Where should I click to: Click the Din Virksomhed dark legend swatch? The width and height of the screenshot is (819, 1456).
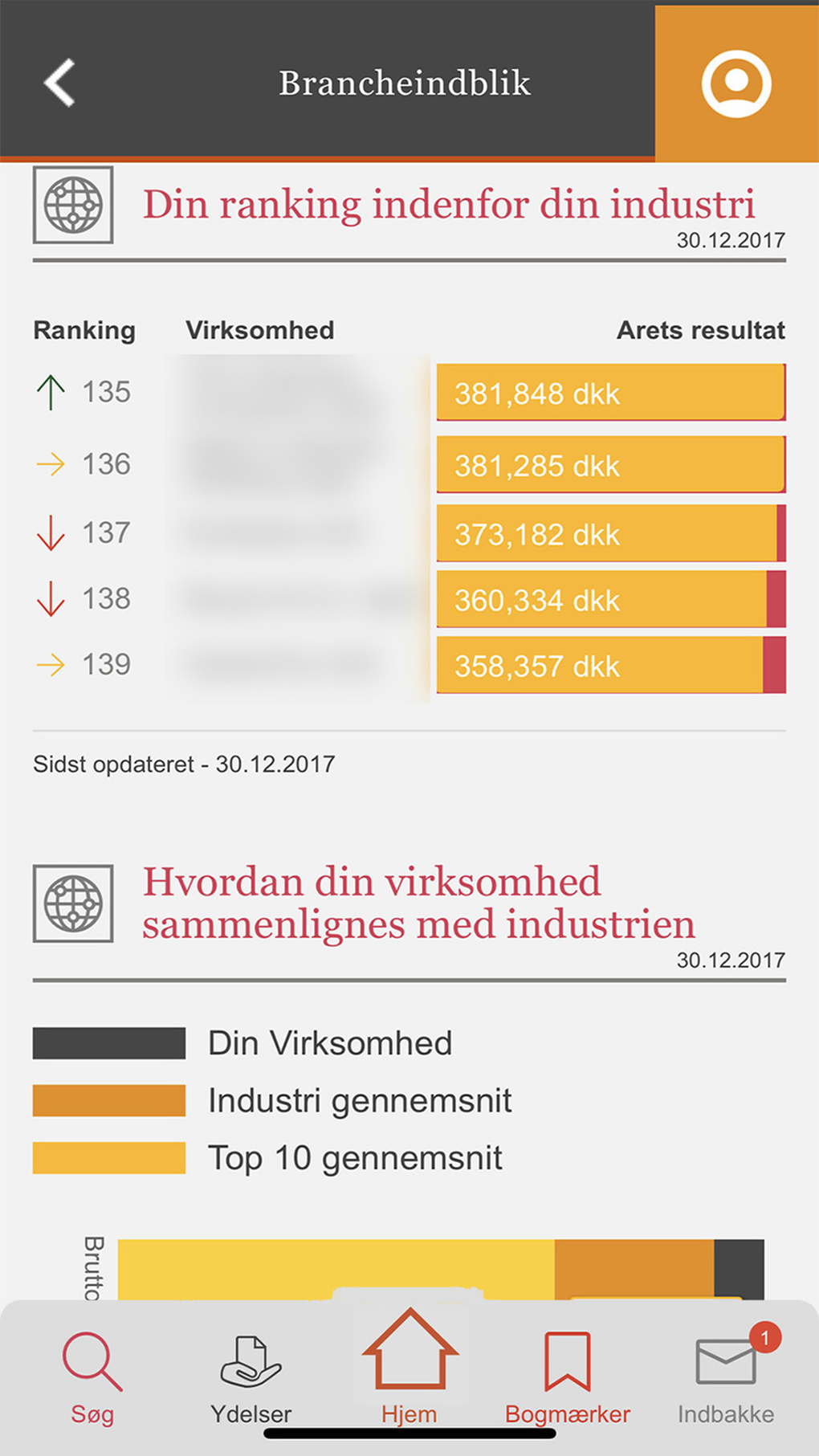click(x=109, y=1042)
